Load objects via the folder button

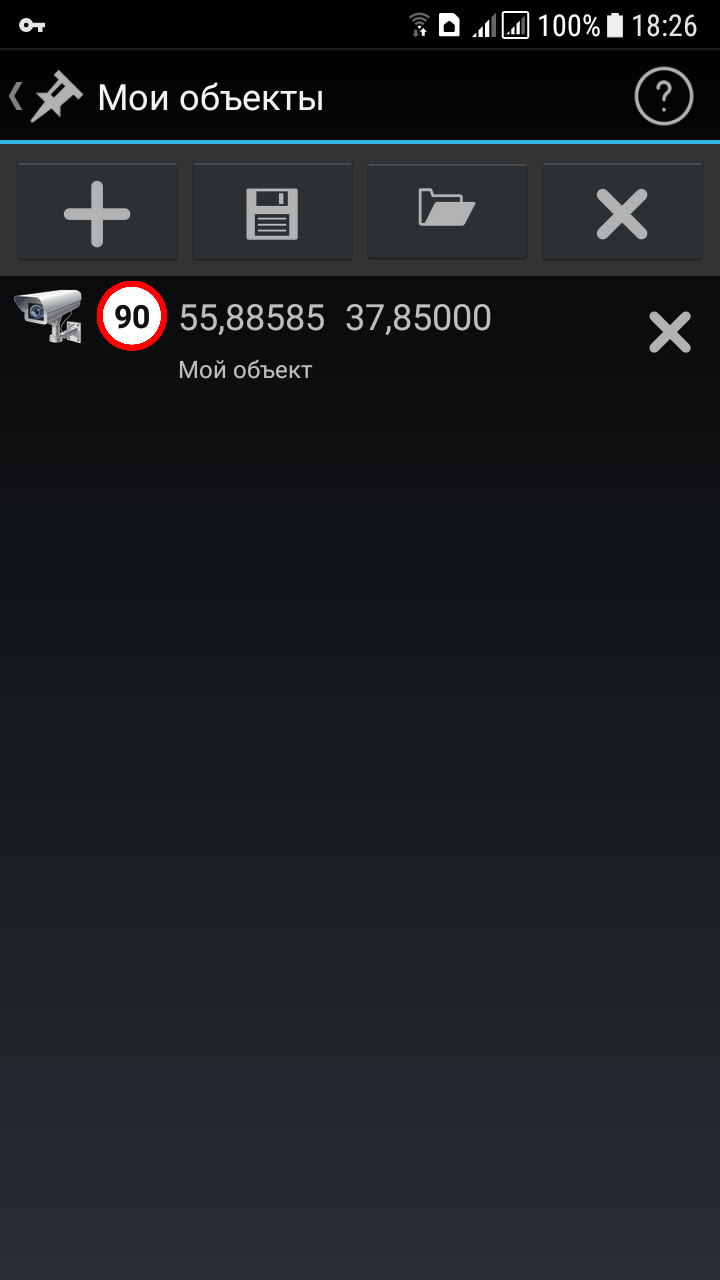[x=447, y=212]
